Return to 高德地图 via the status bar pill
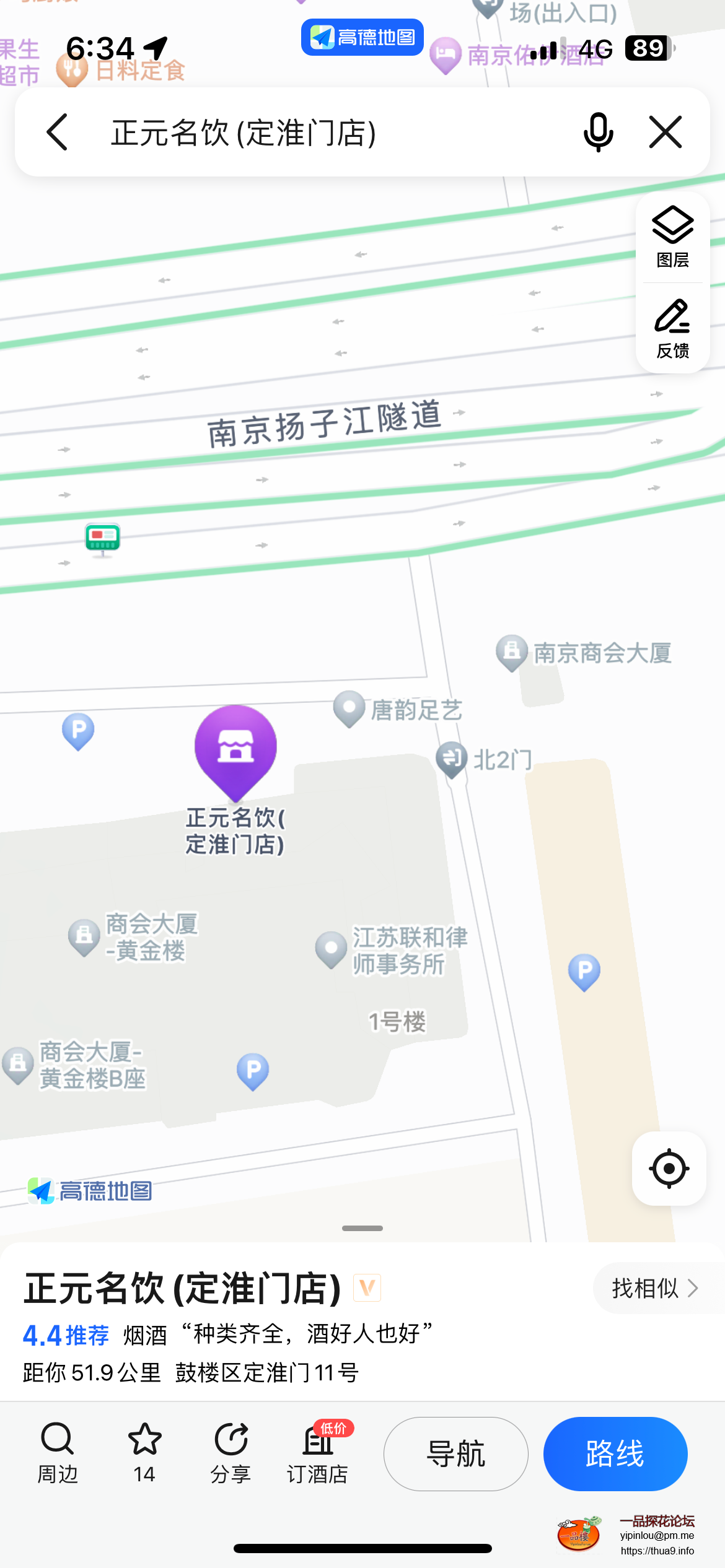Screen dimensions: 725x1568 (362, 37)
